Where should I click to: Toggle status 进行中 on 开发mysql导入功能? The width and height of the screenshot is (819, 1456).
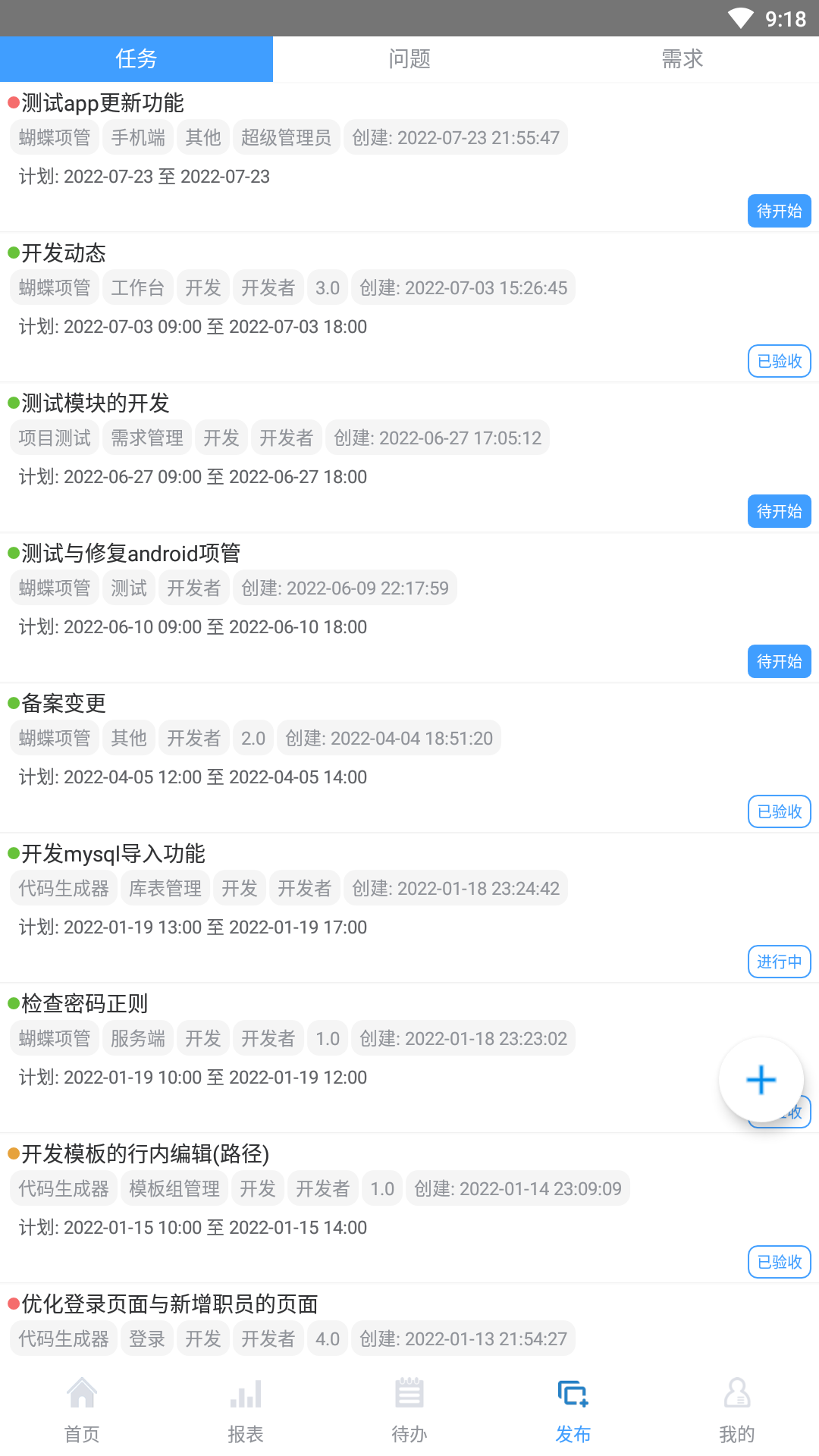[779, 962]
